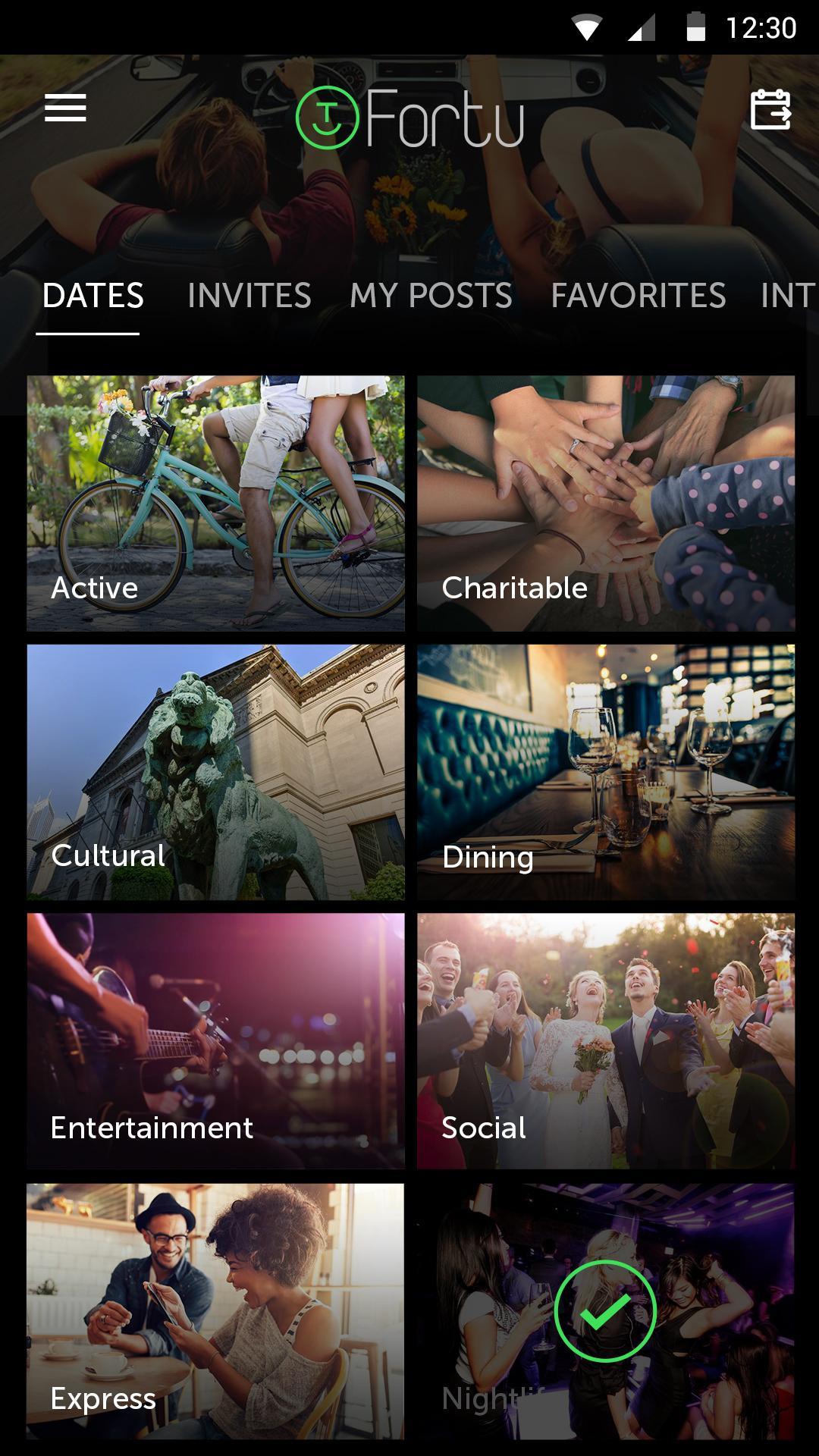The height and width of the screenshot is (1456, 819).
Task: Select the Entertainment date category
Action: click(215, 1040)
